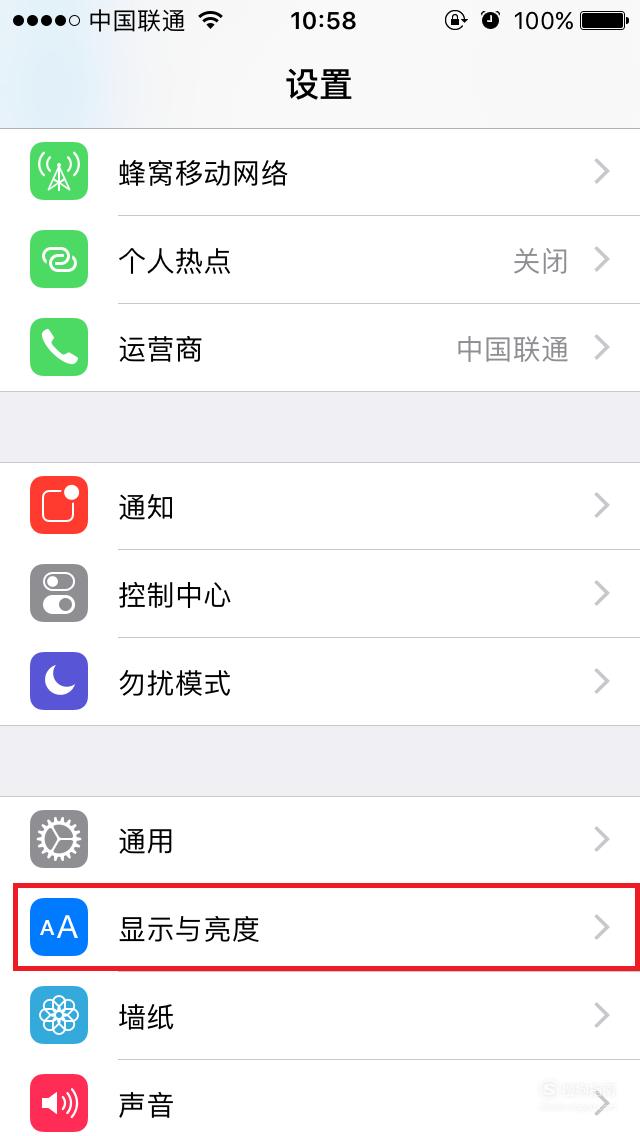Open 个人热点 settings row
Viewport: 640px width, 1136px height.
point(320,259)
